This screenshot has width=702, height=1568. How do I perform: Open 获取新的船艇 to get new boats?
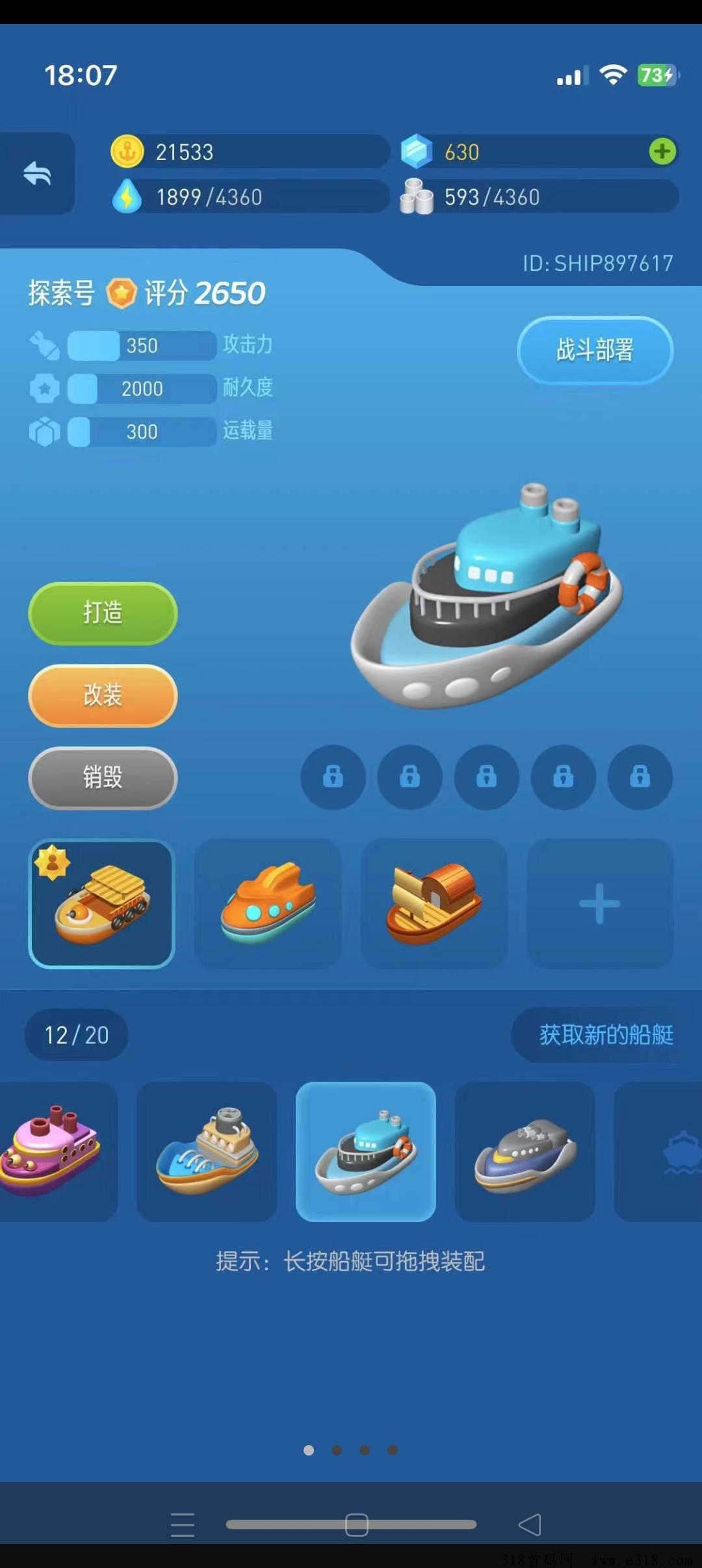(x=604, y=1035)
